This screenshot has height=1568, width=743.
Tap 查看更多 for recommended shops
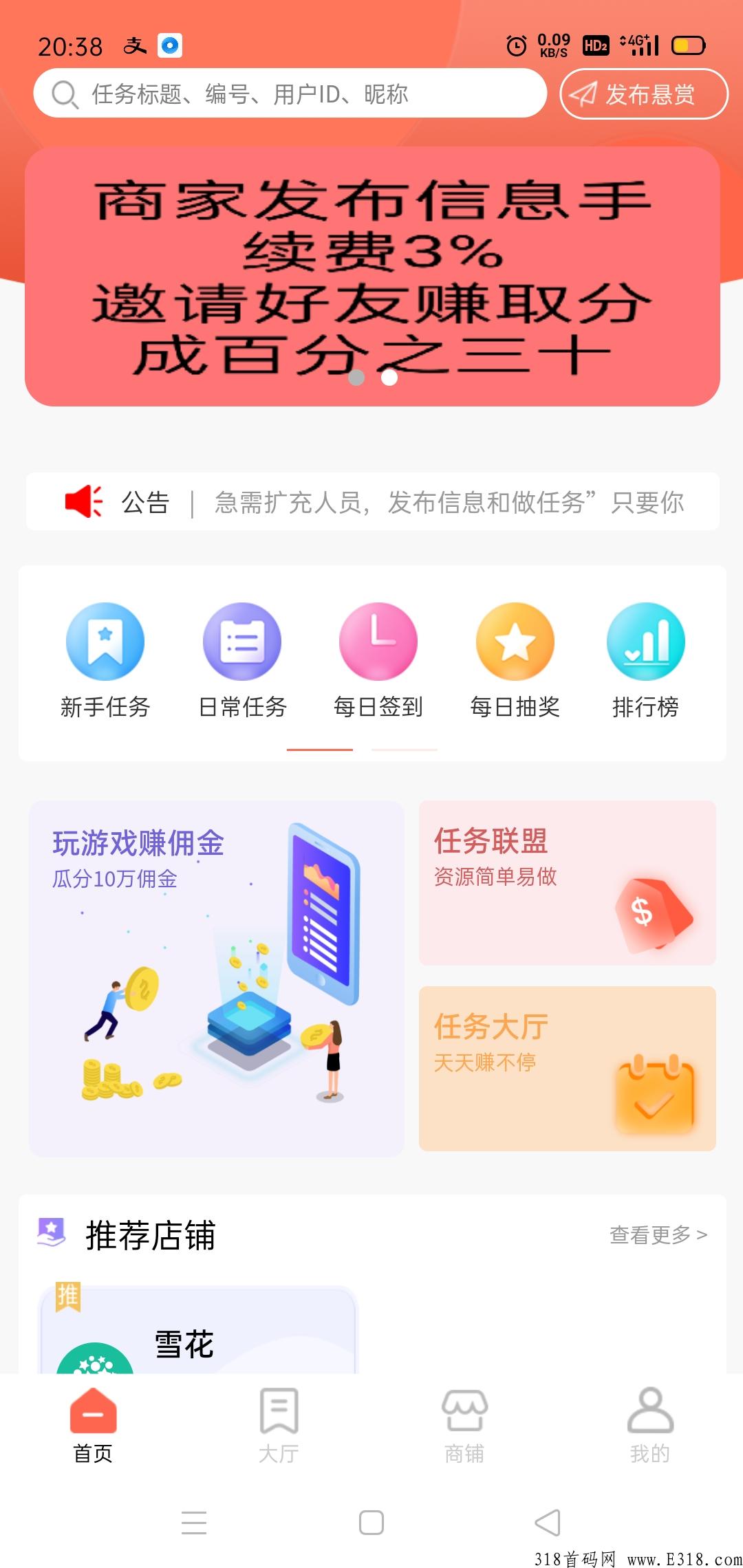coord(658,1234)
